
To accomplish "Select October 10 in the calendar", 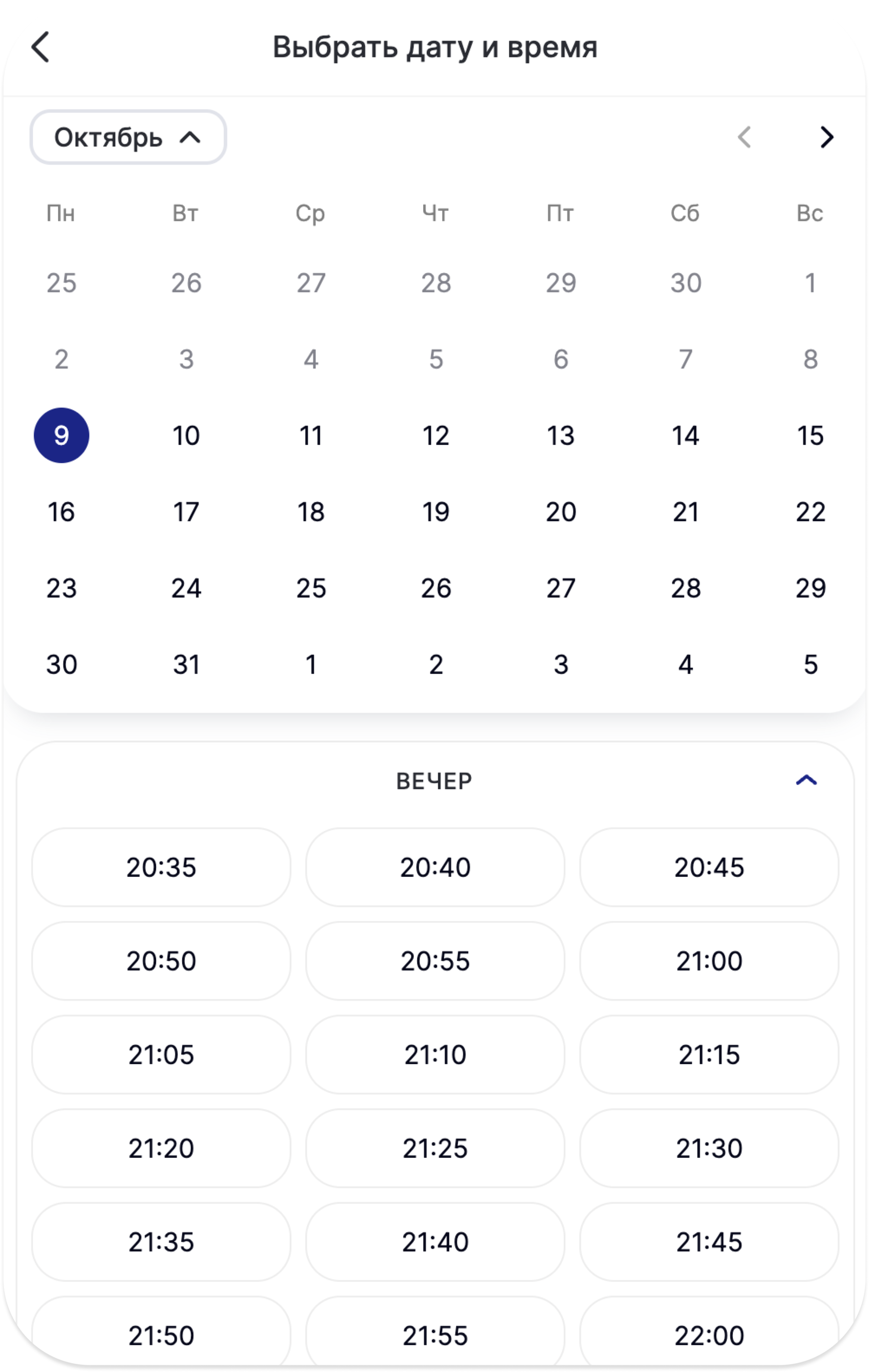I will (x=186, y=436).
